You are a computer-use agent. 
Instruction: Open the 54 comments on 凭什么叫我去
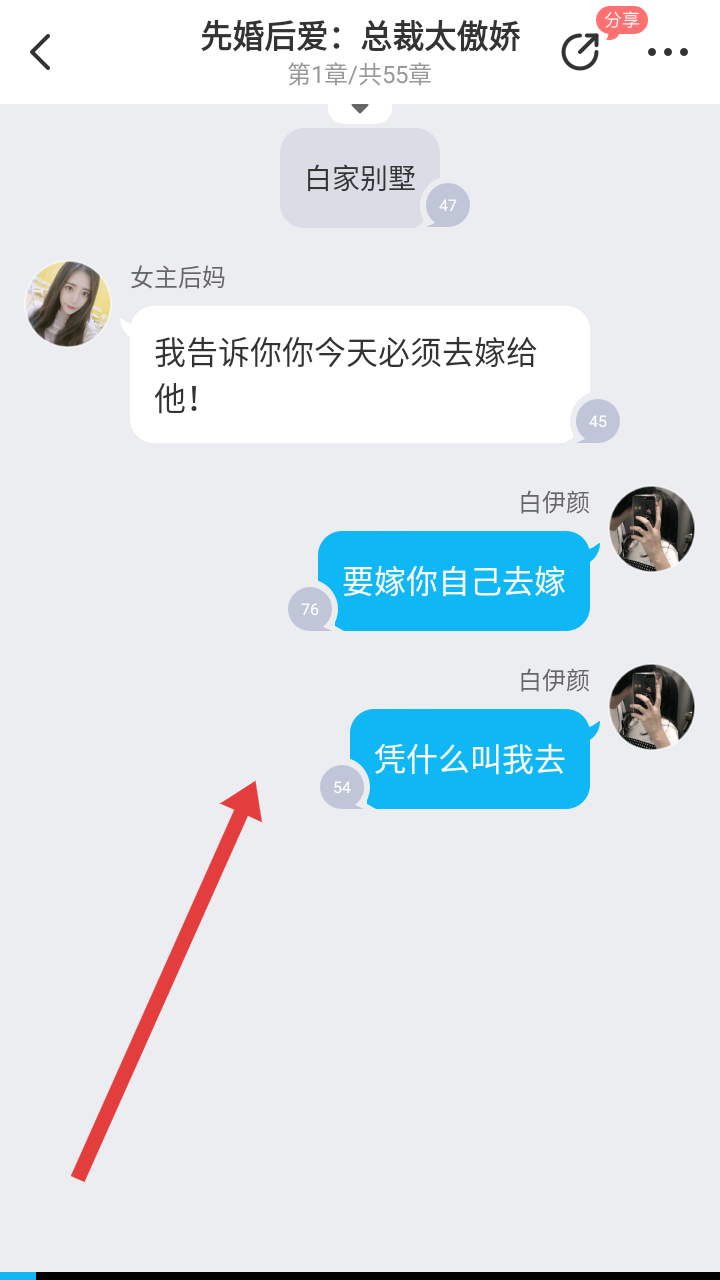pos(342,787)
